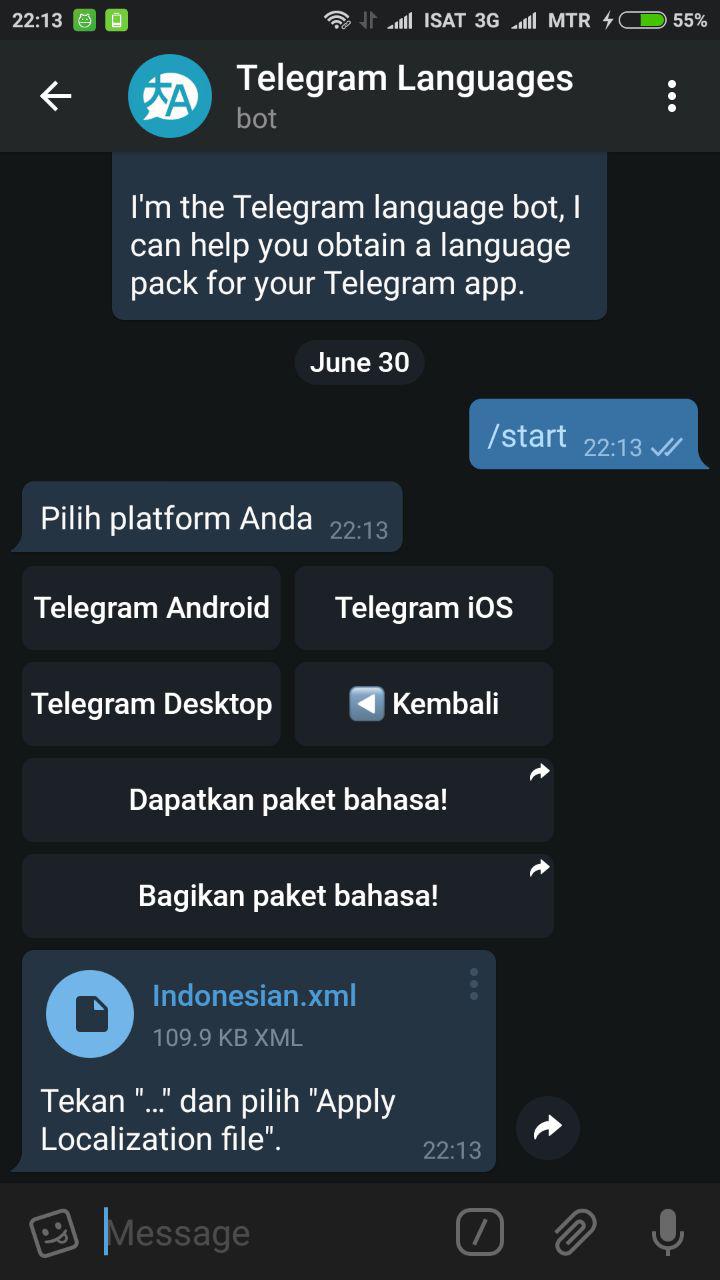This screenshot has width=720, height=1280.
Task: Go back using the header arrow
Action: point(56,96)
